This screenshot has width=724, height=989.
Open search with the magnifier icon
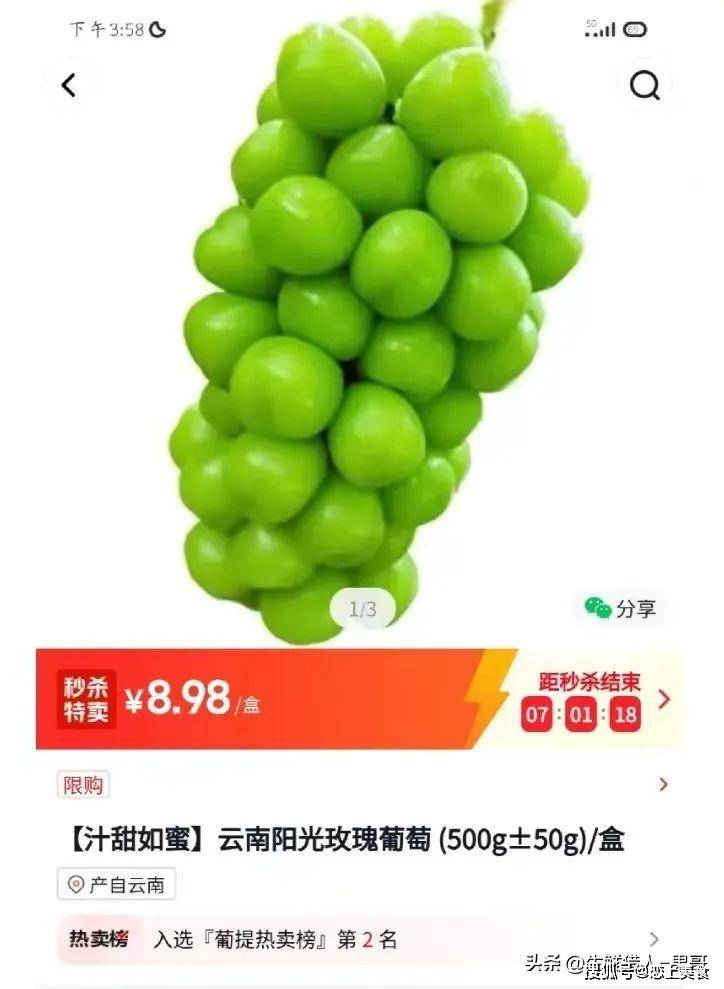tap(645, 86)
